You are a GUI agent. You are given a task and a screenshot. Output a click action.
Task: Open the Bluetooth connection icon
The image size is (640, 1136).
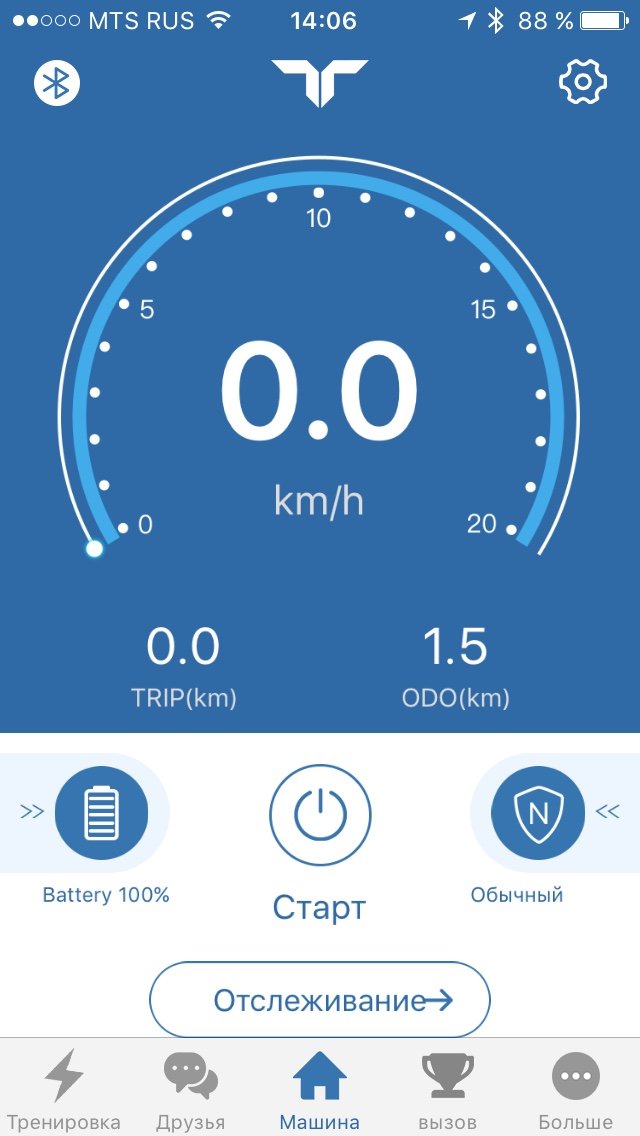click(x=57, y=83)
